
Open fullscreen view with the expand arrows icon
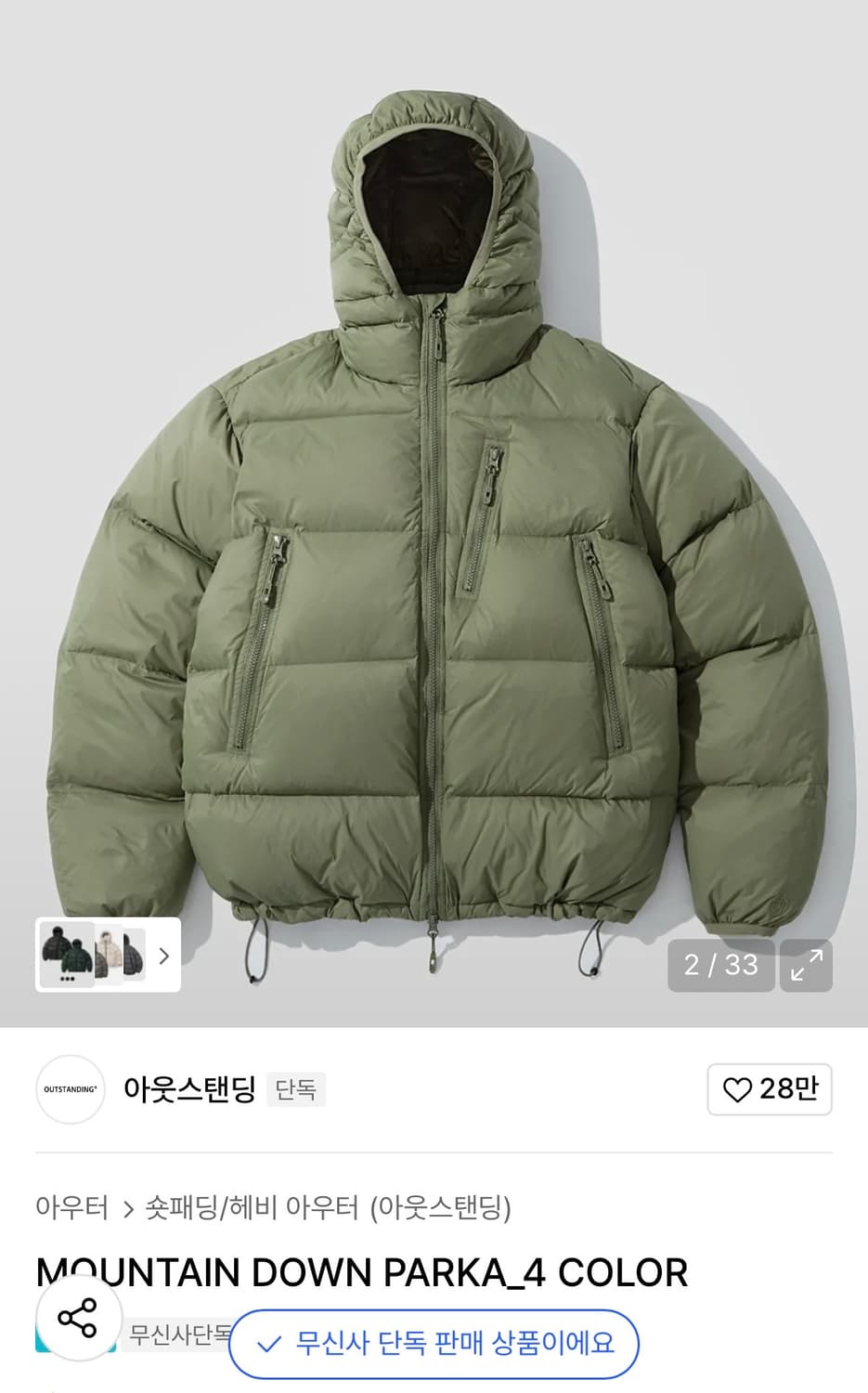coord(805,966)
